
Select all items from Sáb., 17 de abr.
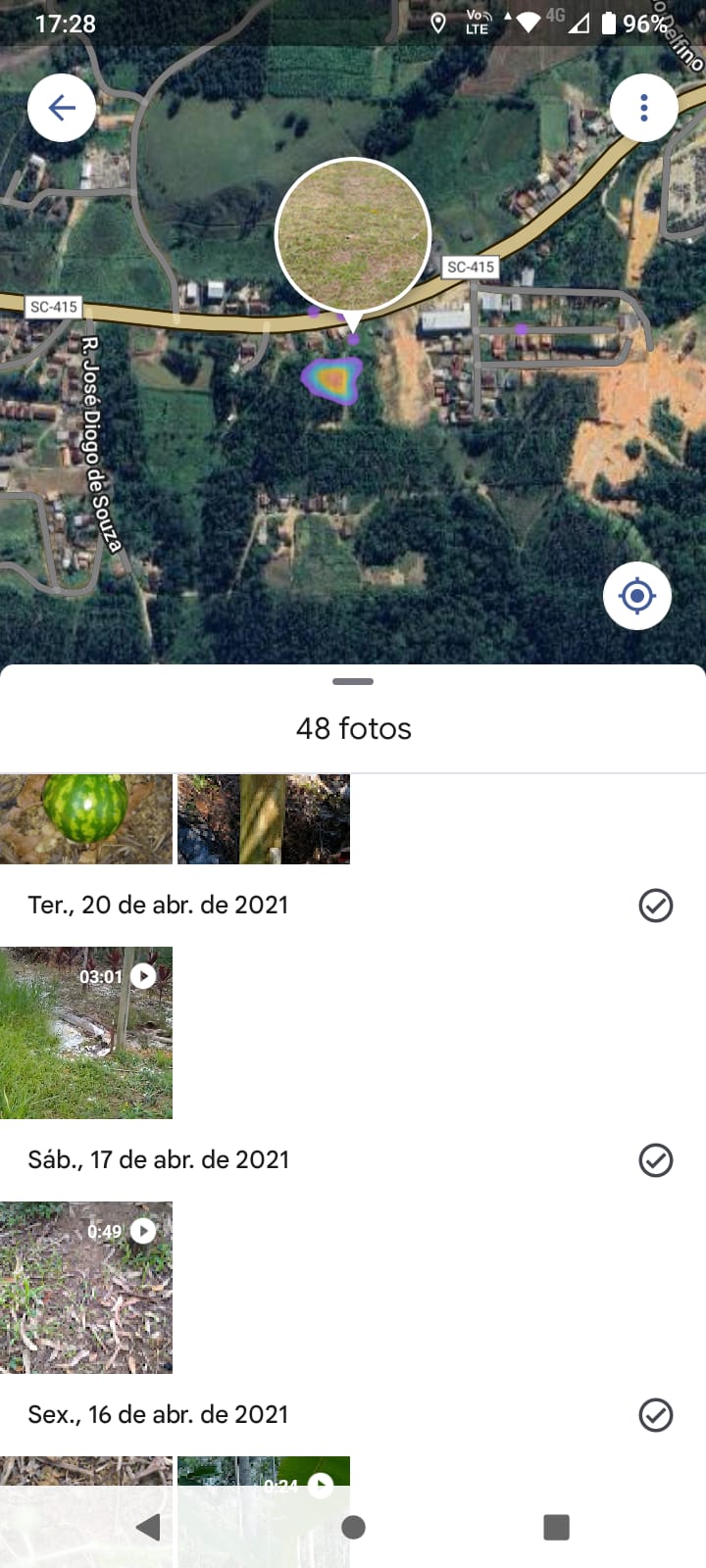pyautogui.click(x=655, y=1160)
